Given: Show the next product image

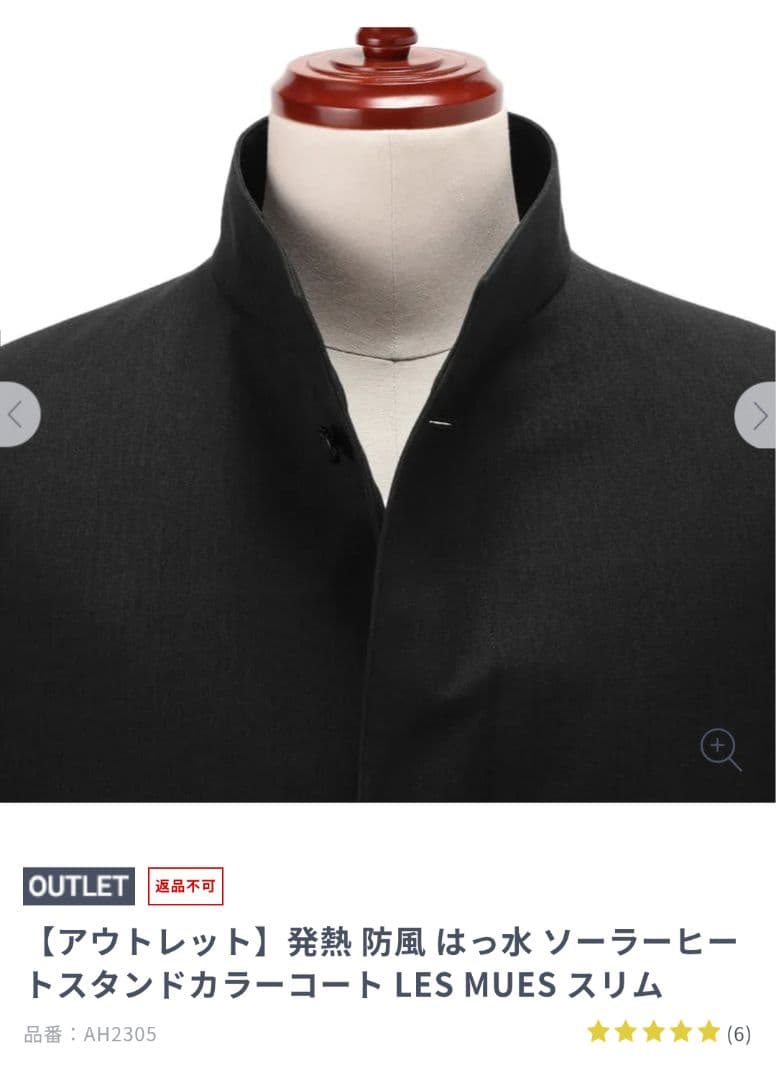Looking at the screenshot, I should [x=759, y=414].
